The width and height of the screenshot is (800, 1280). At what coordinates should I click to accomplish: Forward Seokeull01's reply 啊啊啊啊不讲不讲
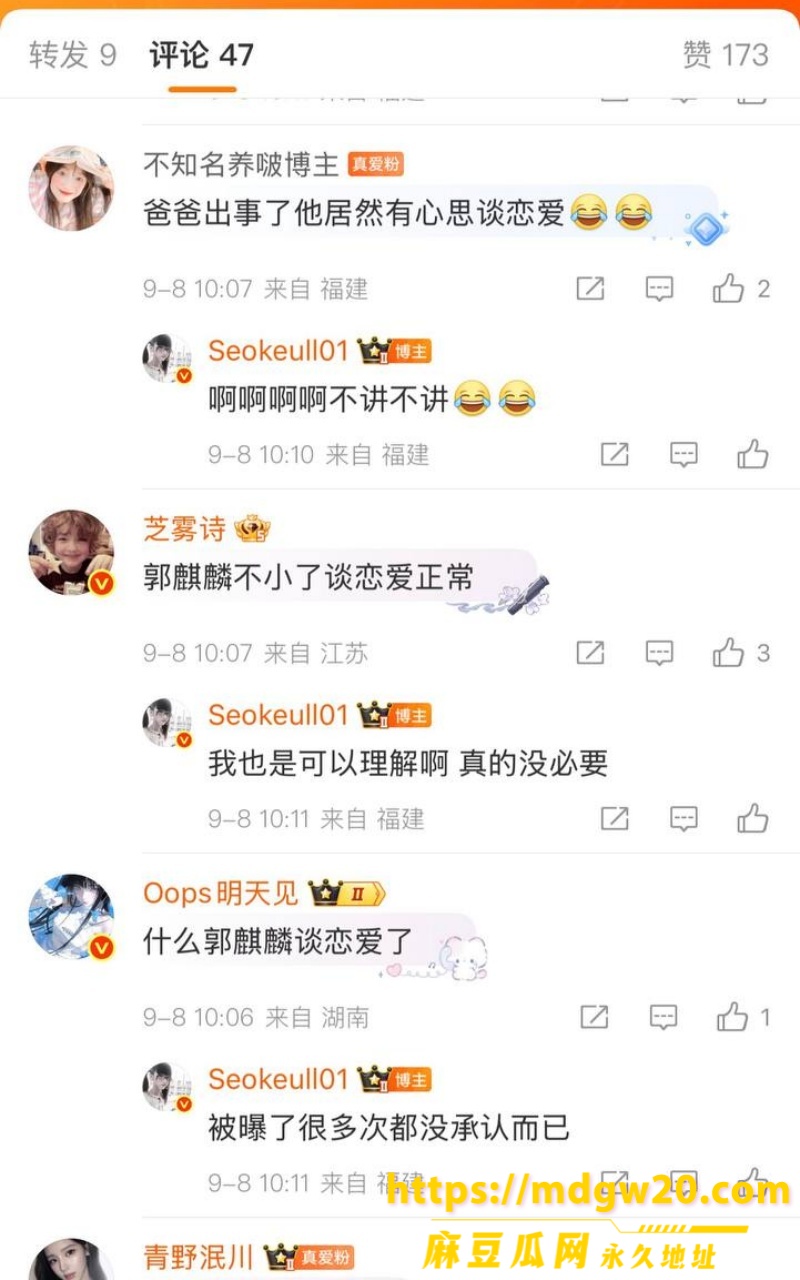click(614, 454)
